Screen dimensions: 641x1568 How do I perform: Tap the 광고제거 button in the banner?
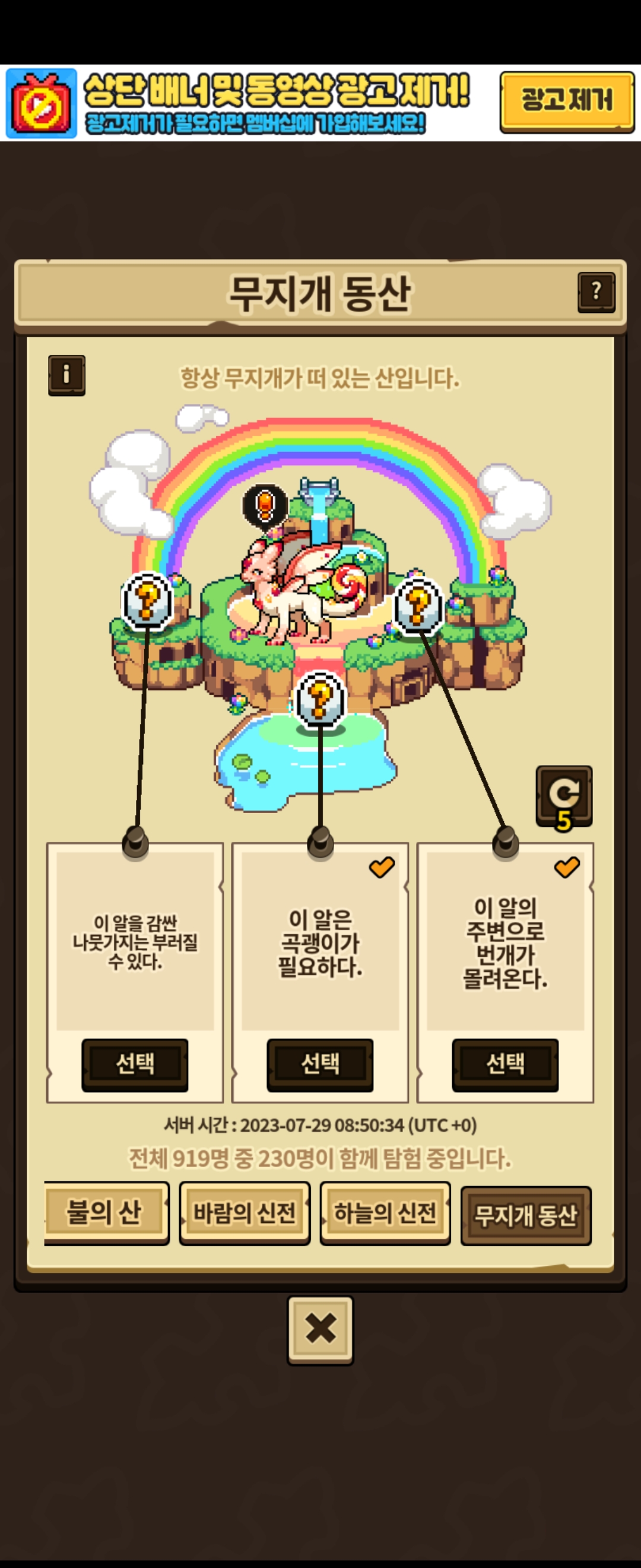566,101
